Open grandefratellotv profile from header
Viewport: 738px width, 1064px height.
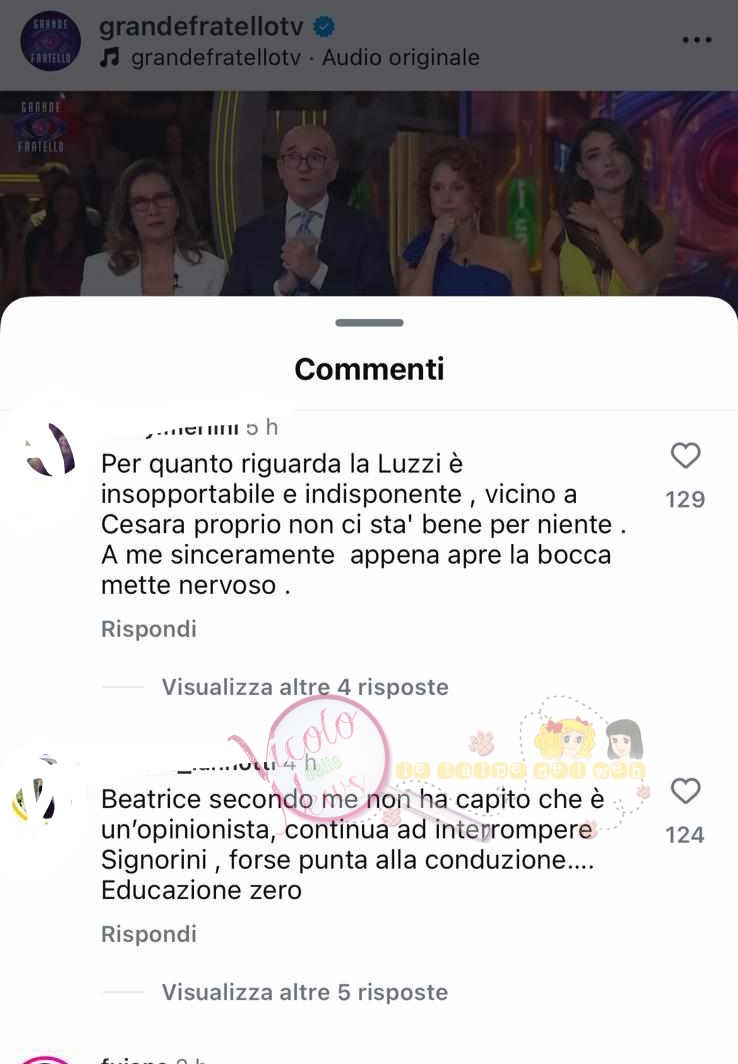[x=204, y=27]
